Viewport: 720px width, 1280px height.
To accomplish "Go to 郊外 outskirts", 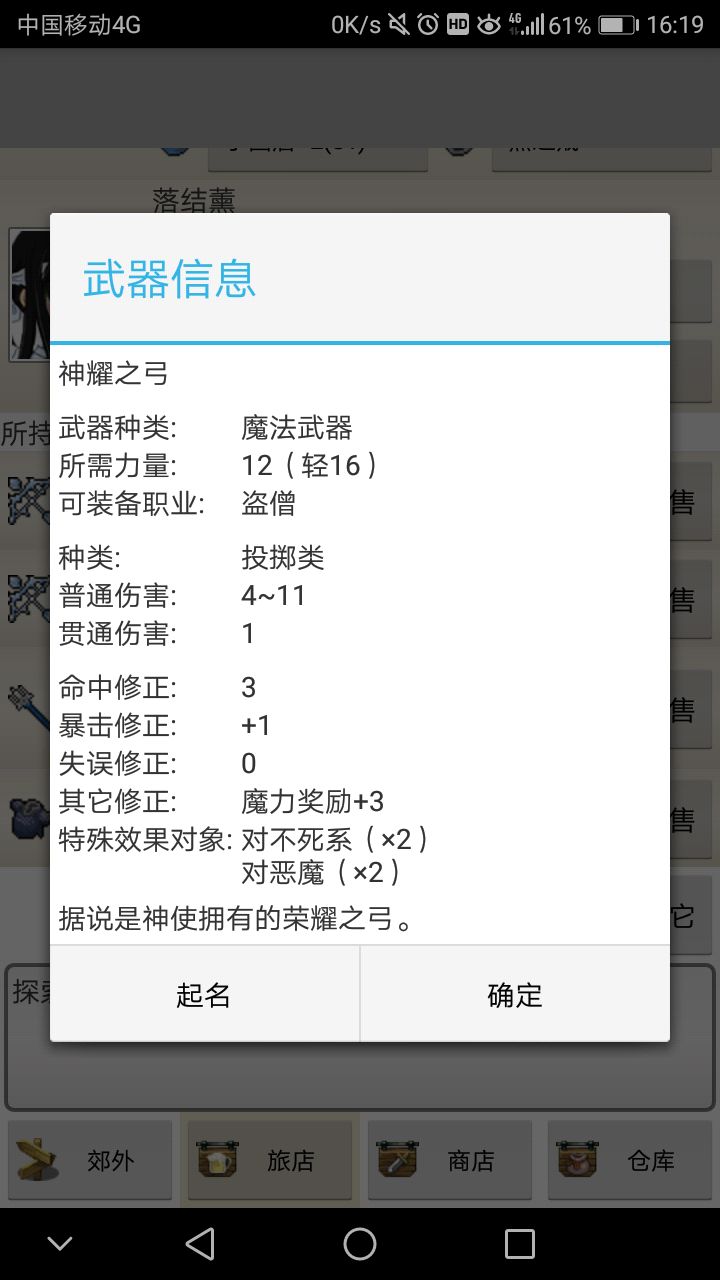I will pos(90,1160).
